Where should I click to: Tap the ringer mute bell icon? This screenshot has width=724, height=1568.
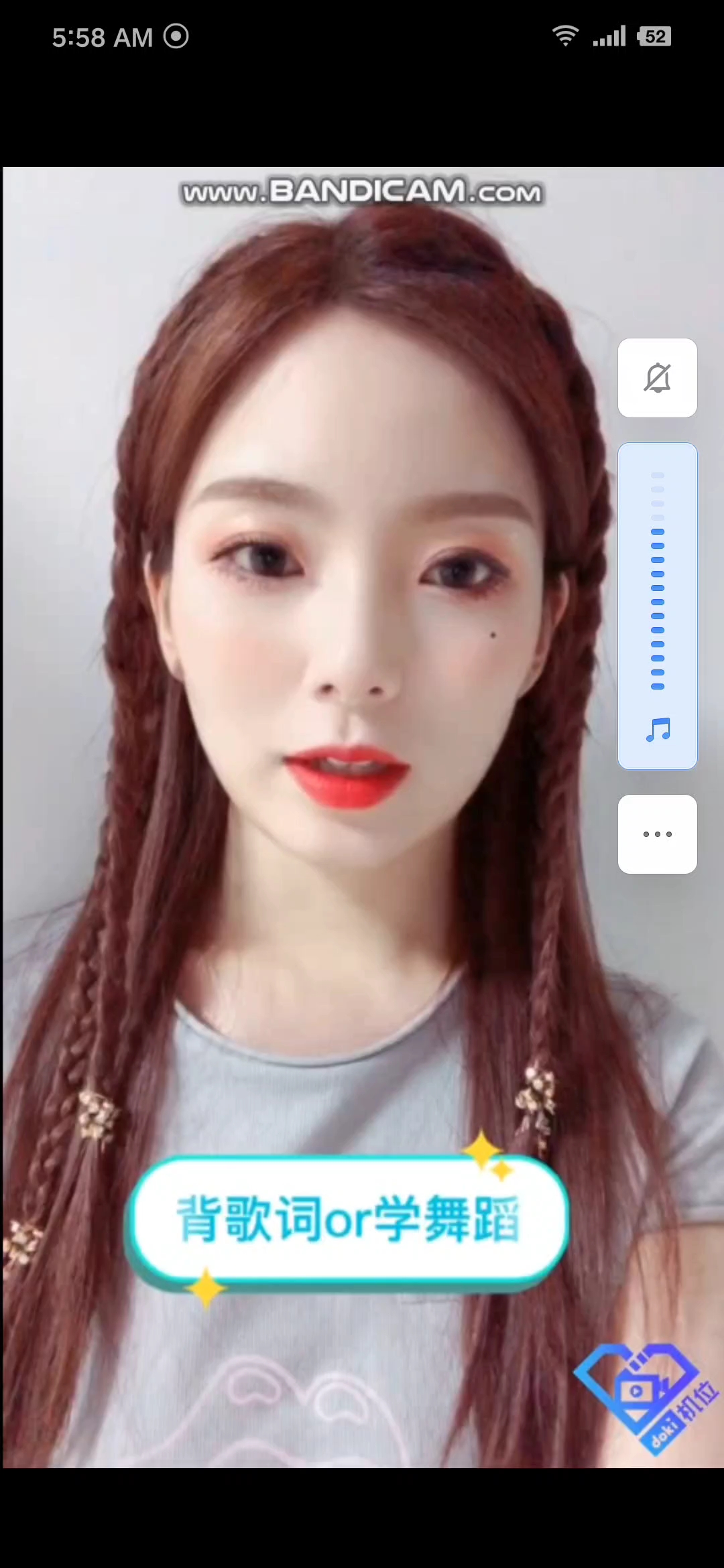pyautogui.click(x=657, y=378)
